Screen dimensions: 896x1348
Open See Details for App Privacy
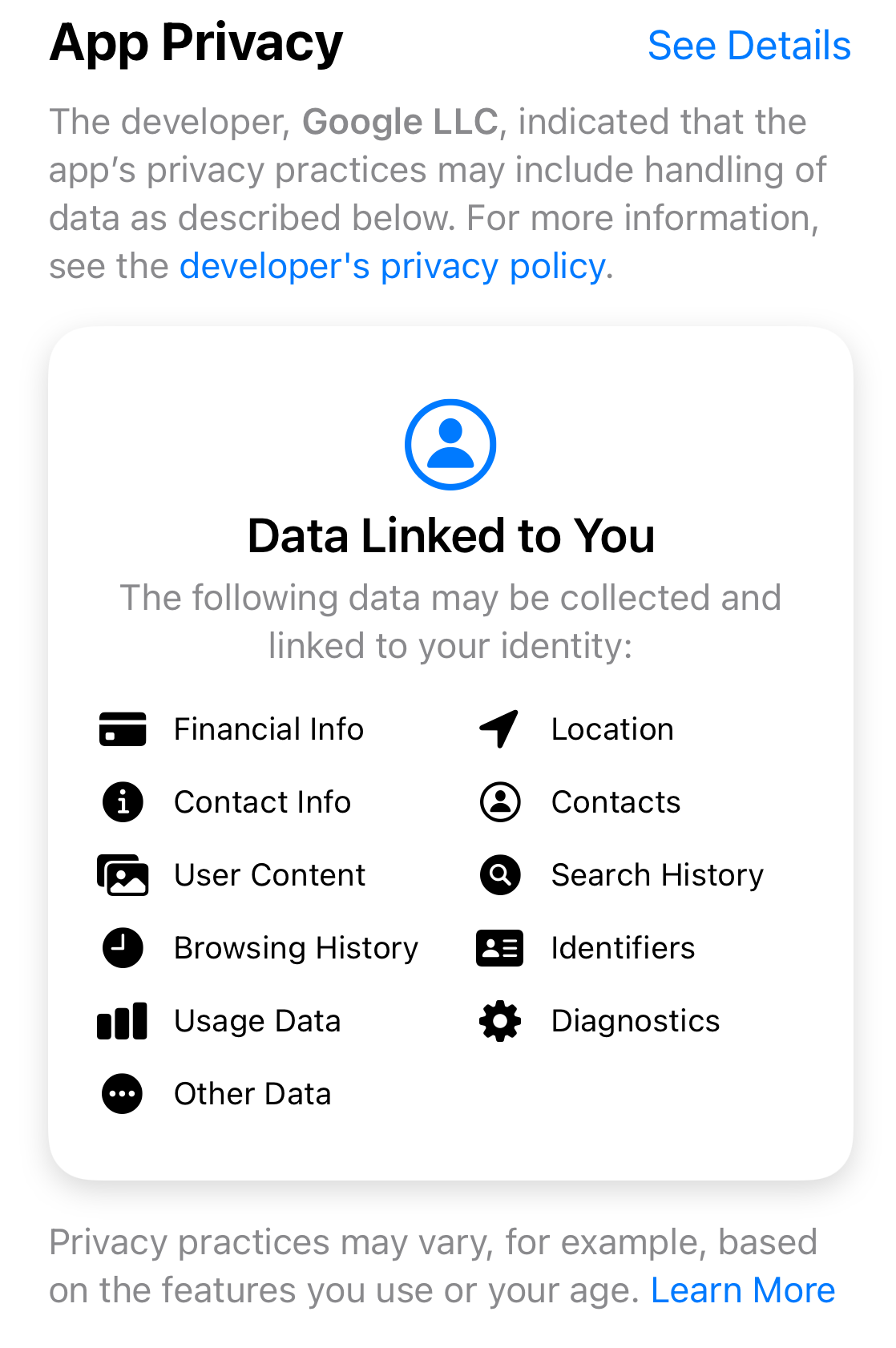coord(749,46)
